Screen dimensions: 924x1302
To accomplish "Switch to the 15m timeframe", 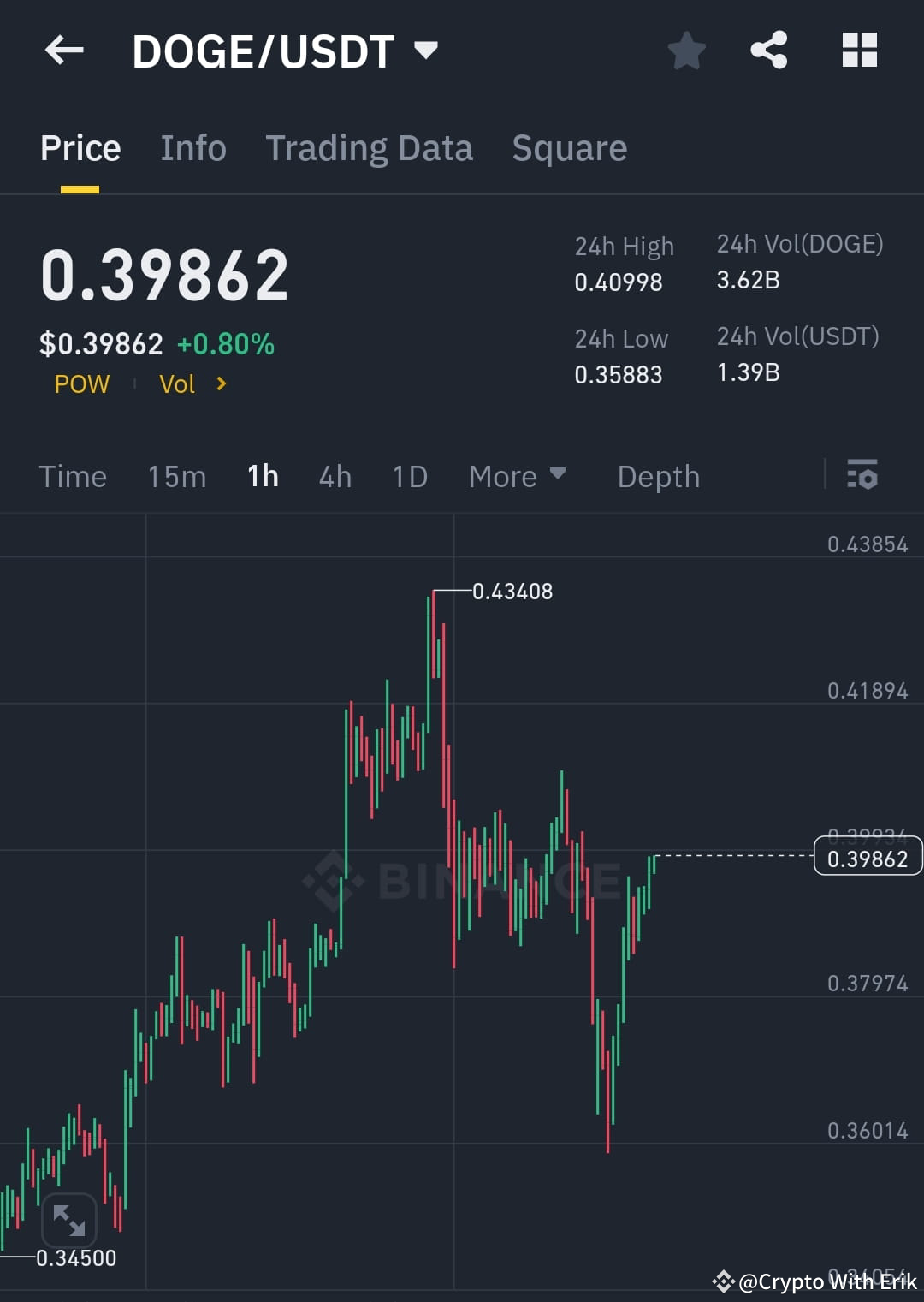I will 176,477.
